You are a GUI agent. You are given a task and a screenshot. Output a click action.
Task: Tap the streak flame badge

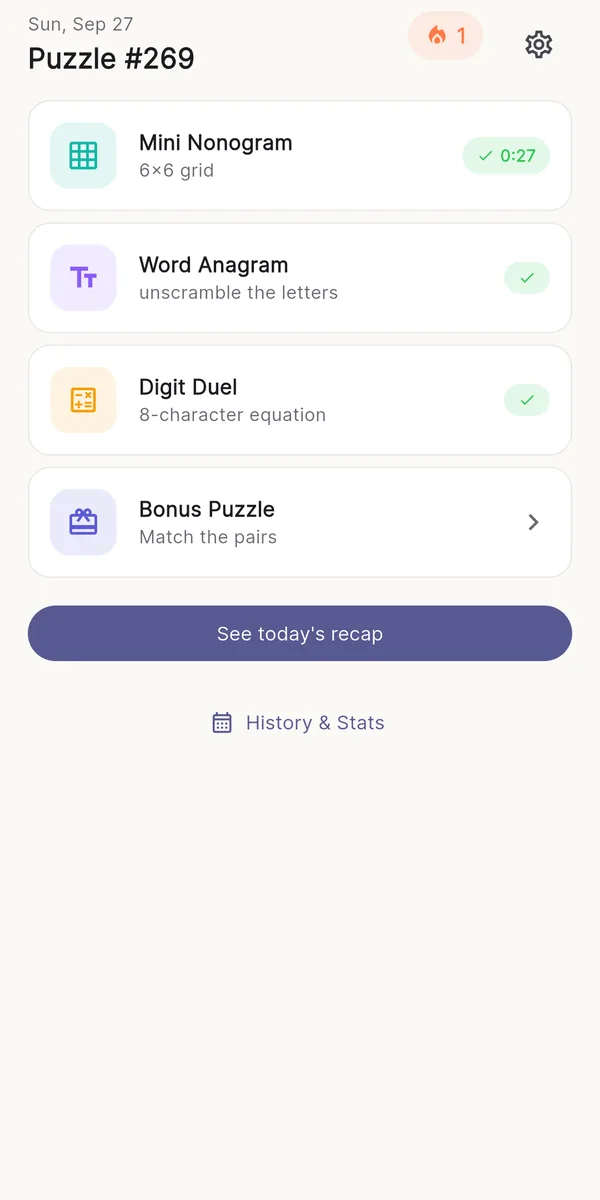pos(446,36)
